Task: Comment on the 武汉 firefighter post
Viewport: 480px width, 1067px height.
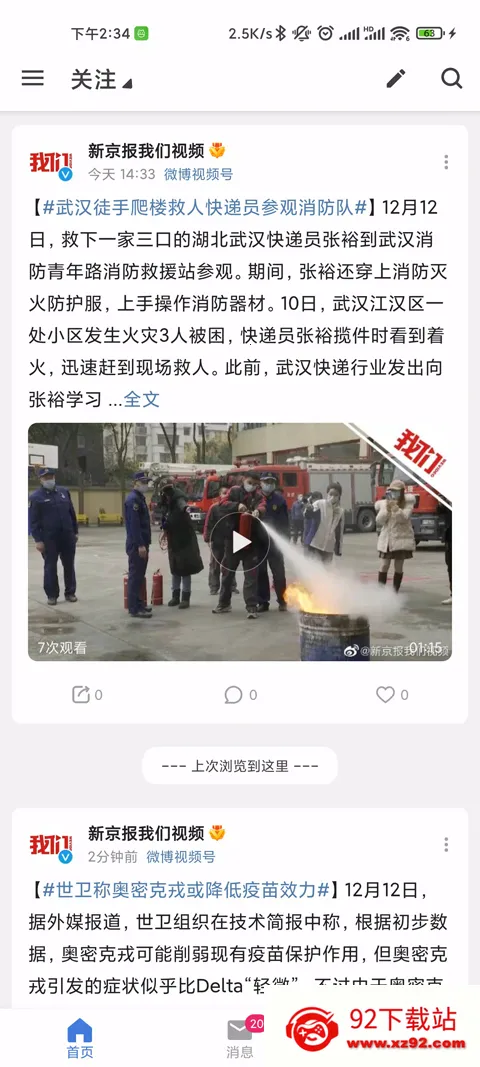Action: coord(240,695)
